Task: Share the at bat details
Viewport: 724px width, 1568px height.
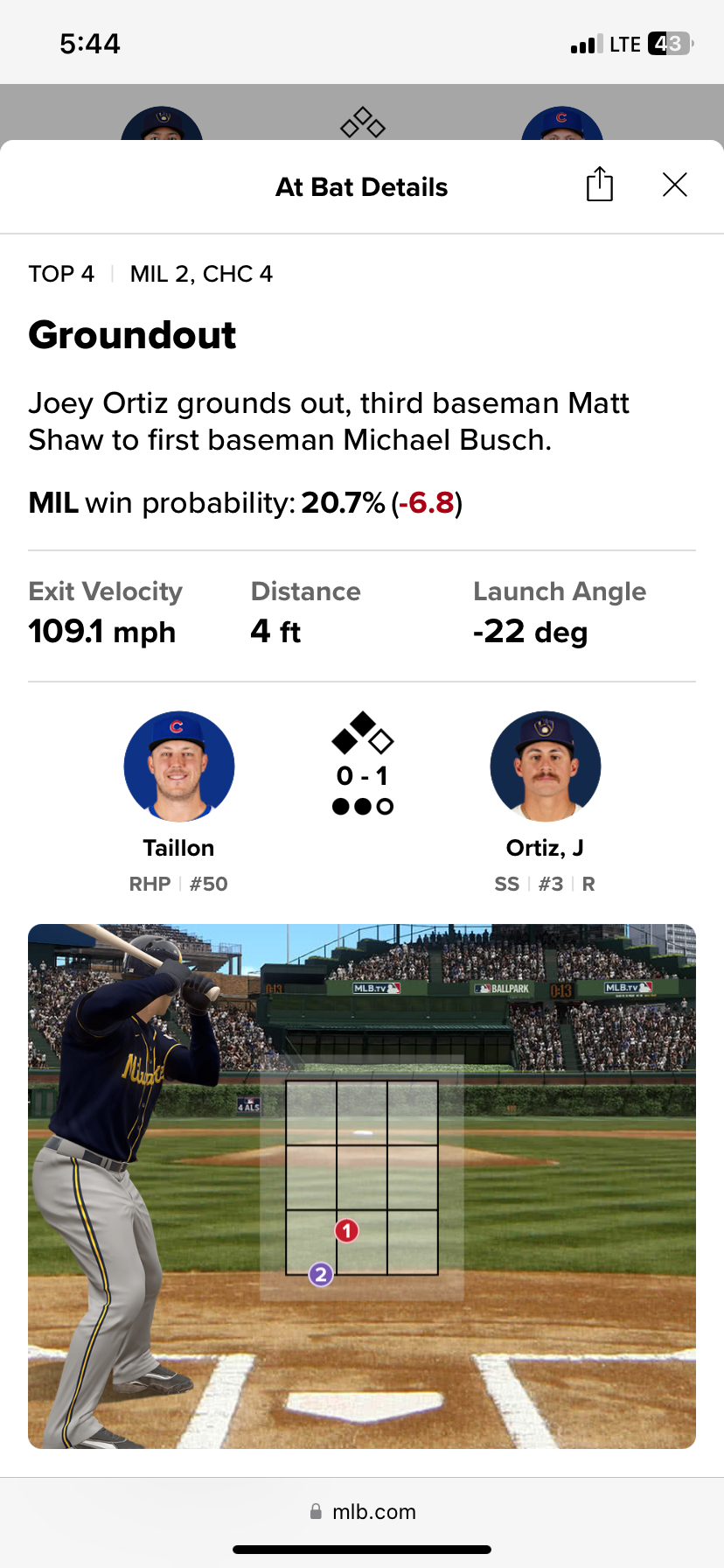Action: pyautogui.click(x=599, y=185)
